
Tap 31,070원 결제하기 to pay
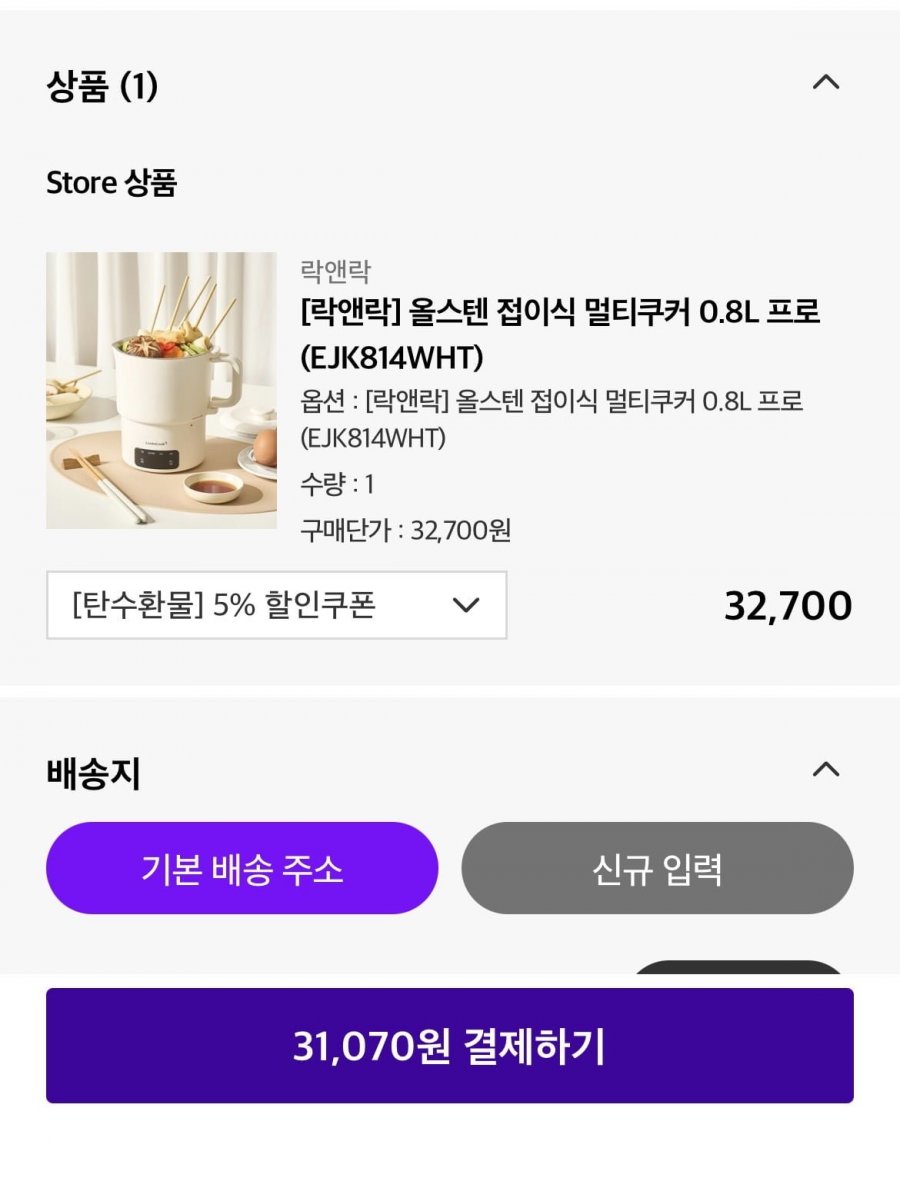[x=450, y=1046]
